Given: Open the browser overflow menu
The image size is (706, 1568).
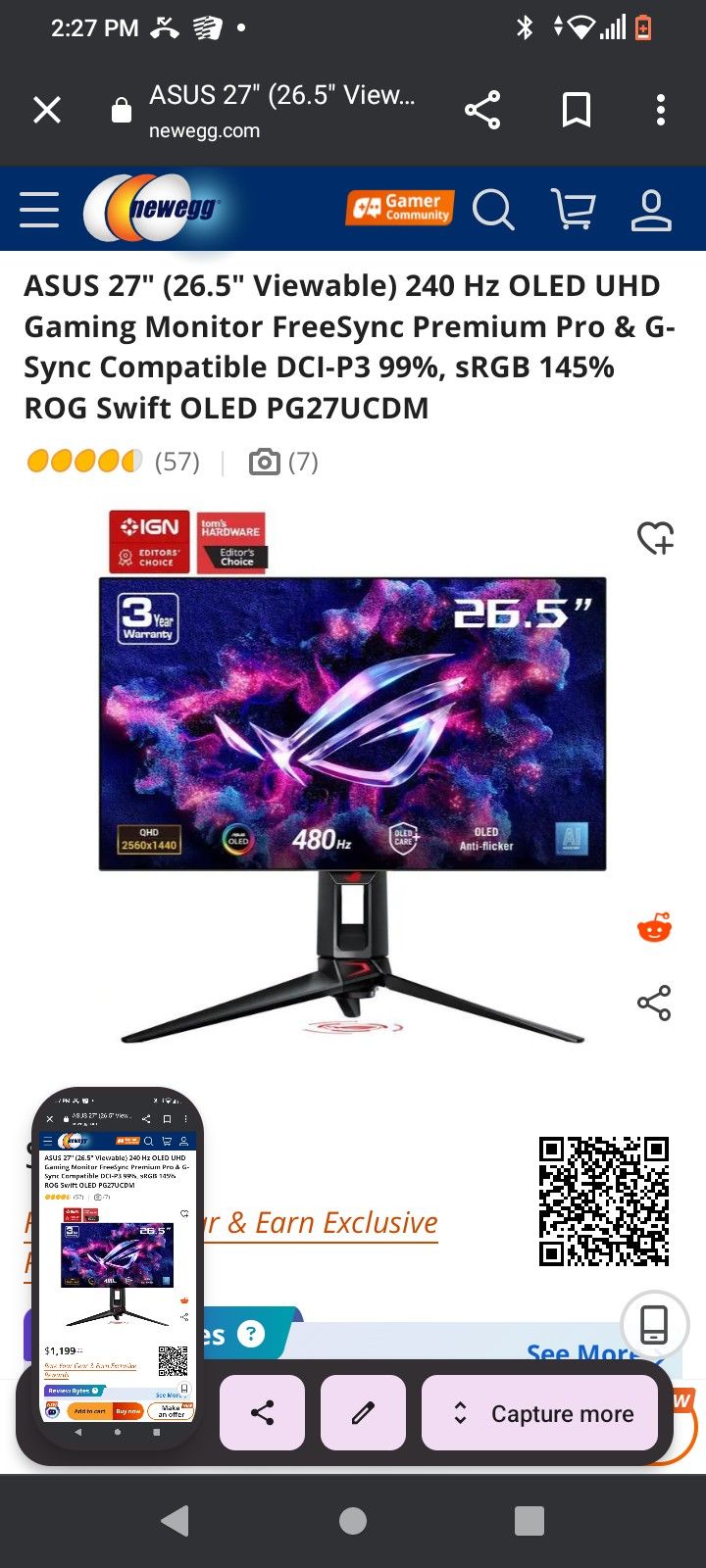Looking at the screenshot, I should point(661,110).
